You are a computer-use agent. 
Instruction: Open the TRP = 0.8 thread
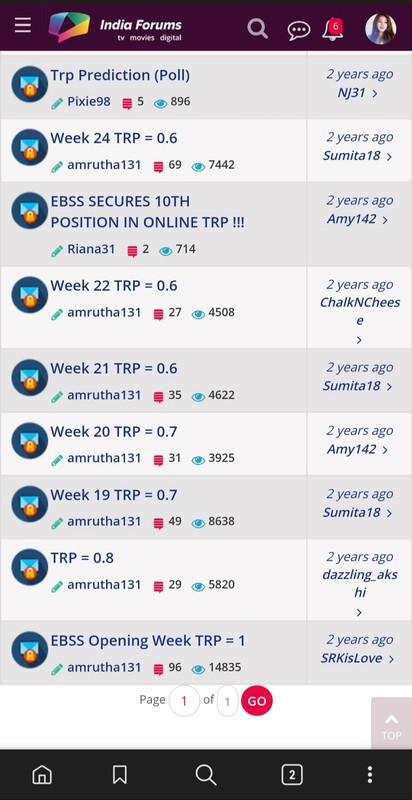[x=82, y=558]
